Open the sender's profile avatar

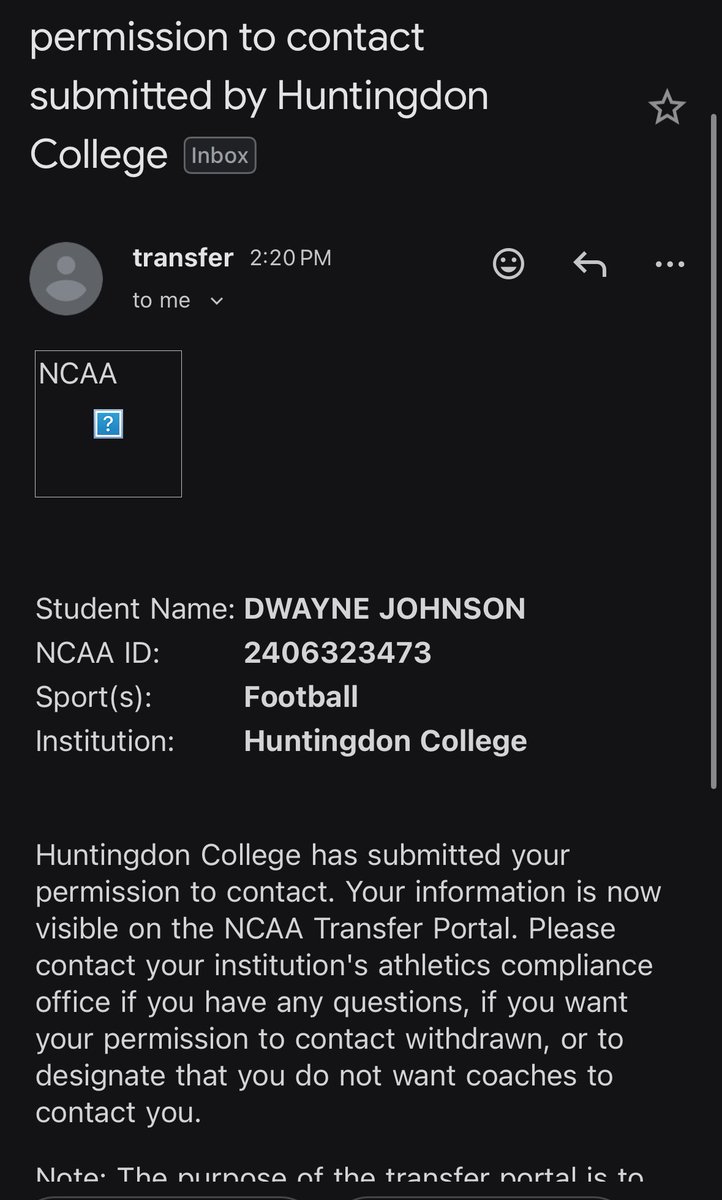click(66, 278)
